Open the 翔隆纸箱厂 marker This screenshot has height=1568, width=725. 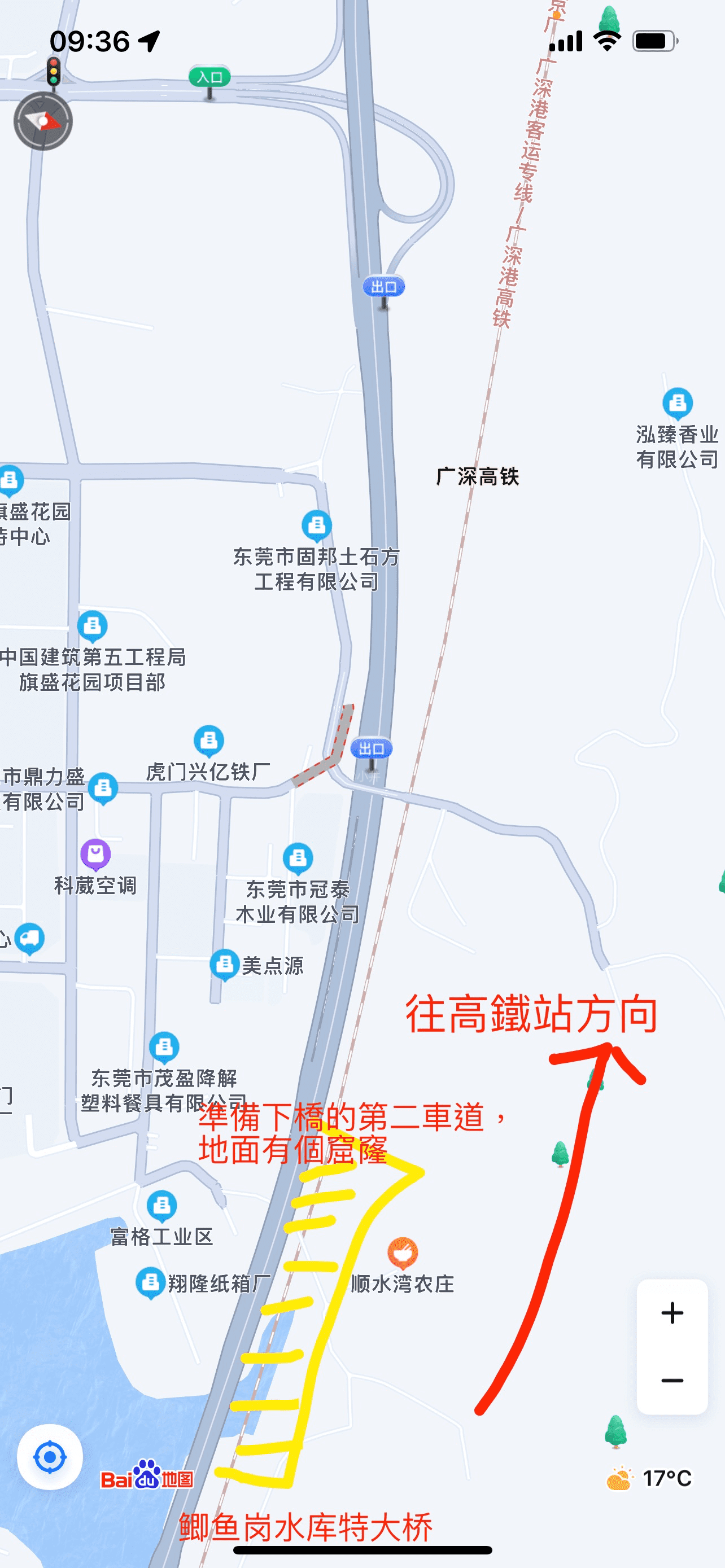coord(150,1282)
